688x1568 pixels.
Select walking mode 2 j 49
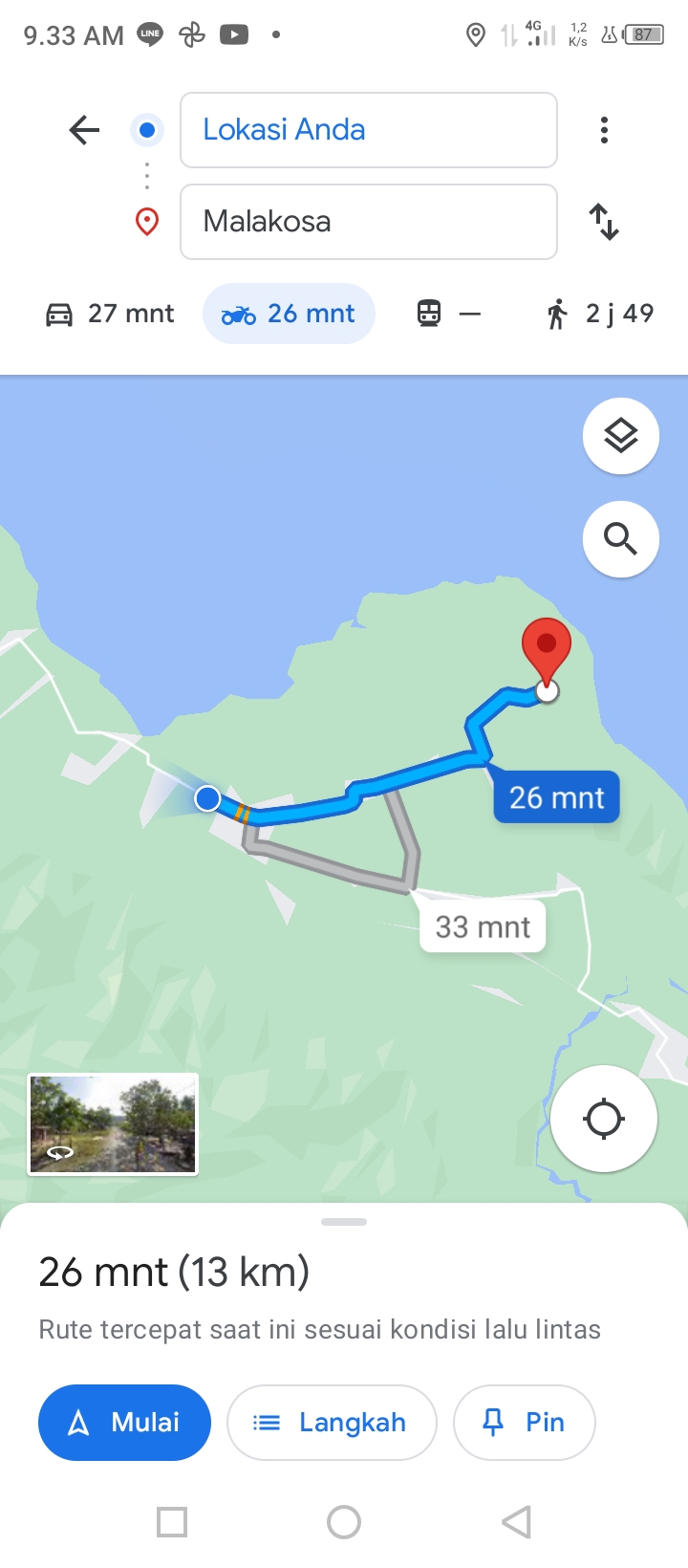(x=600, y=314)
